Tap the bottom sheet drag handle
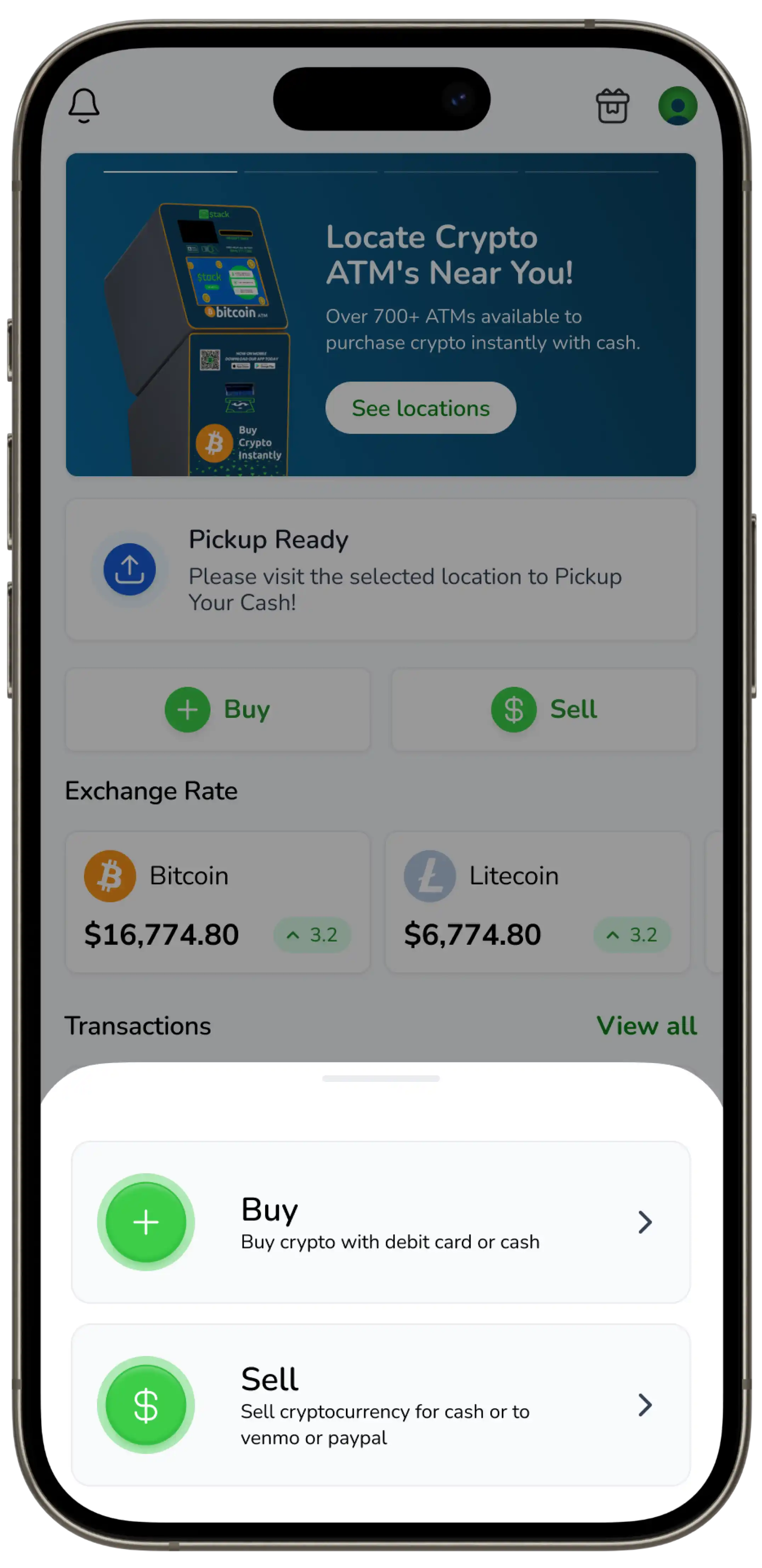Viewport: 762px width, 1568px height. point(380,1078)
